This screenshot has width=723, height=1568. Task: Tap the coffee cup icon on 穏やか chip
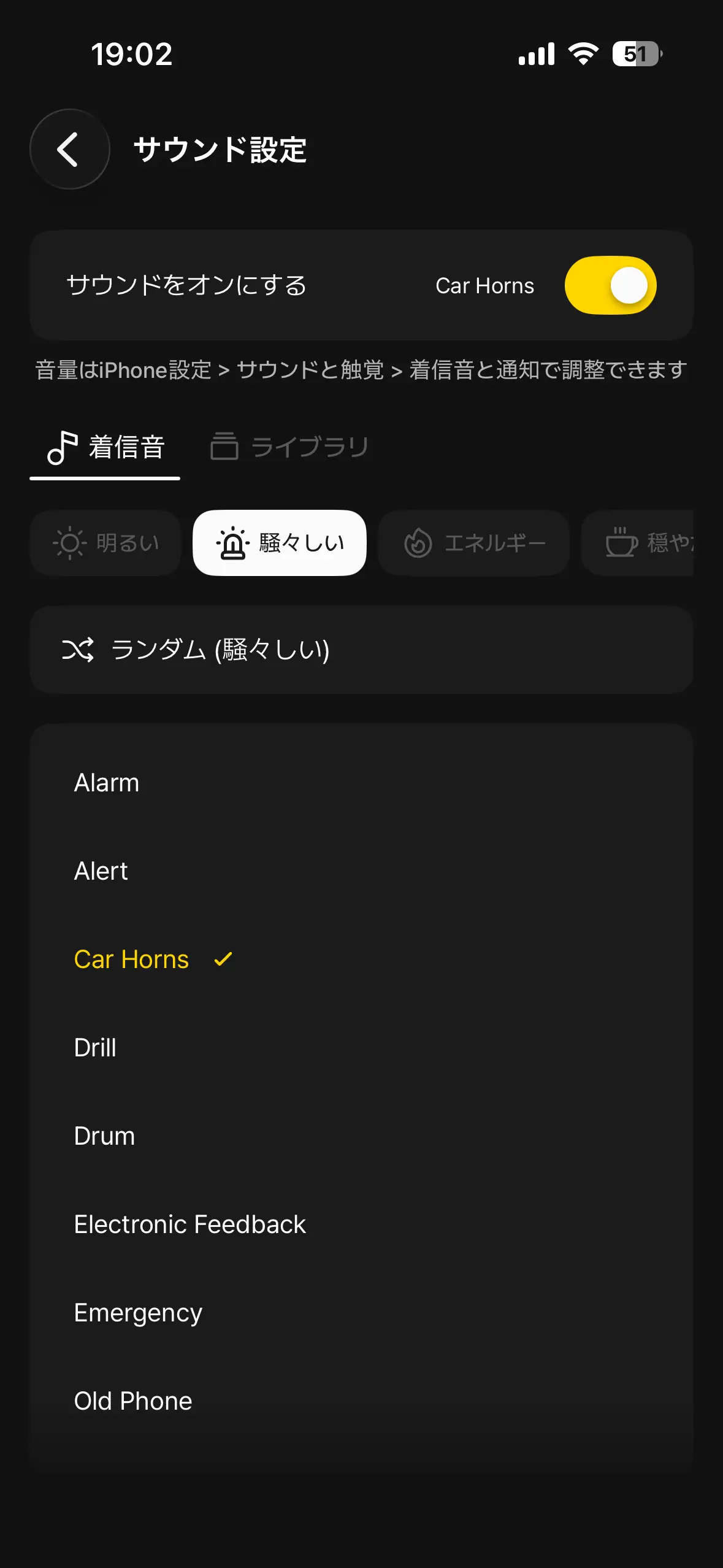(621, 542)
